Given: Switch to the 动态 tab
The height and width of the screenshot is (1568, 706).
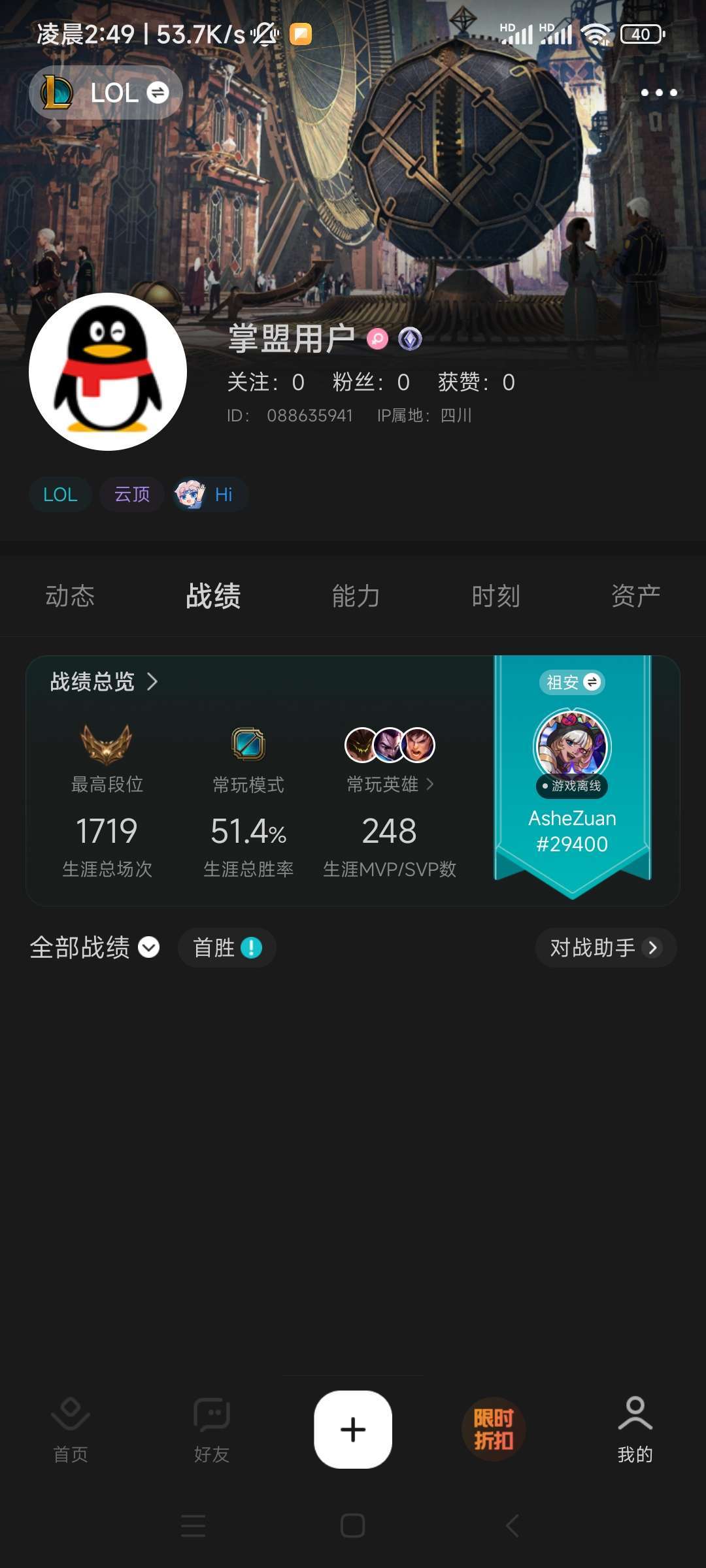Looking at the screenshot, I should pyautogui.click(x=70, y=596).
